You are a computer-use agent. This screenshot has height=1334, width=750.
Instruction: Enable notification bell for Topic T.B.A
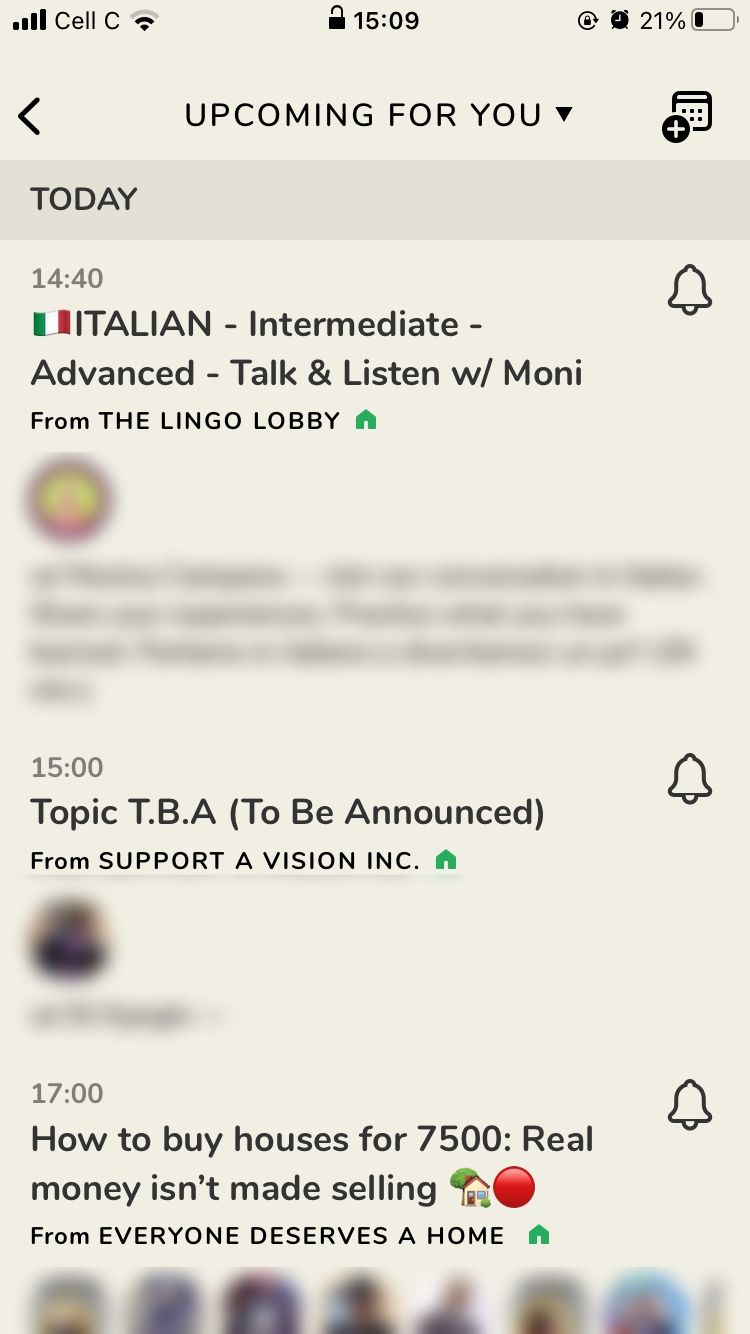[689, 779]
